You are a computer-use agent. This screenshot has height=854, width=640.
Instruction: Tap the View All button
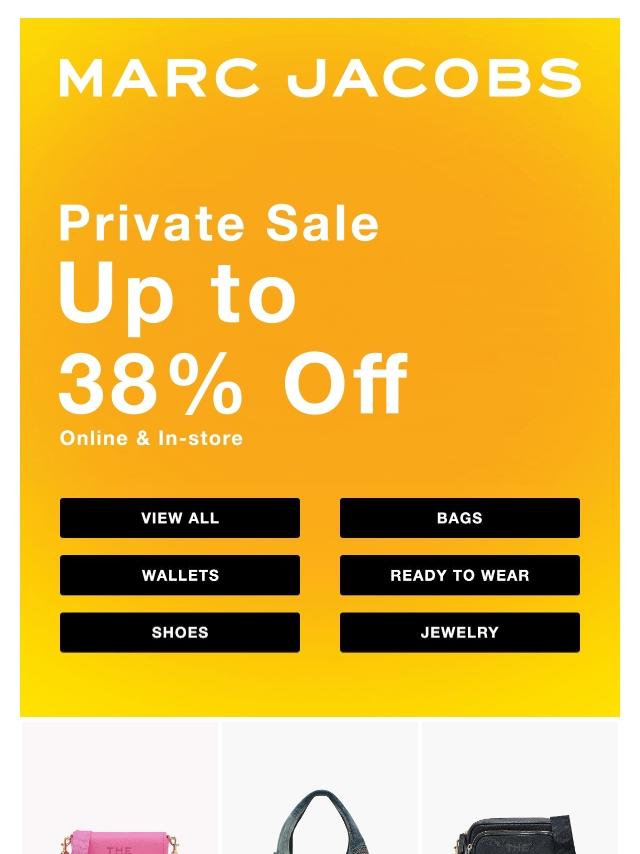[180, 518]
